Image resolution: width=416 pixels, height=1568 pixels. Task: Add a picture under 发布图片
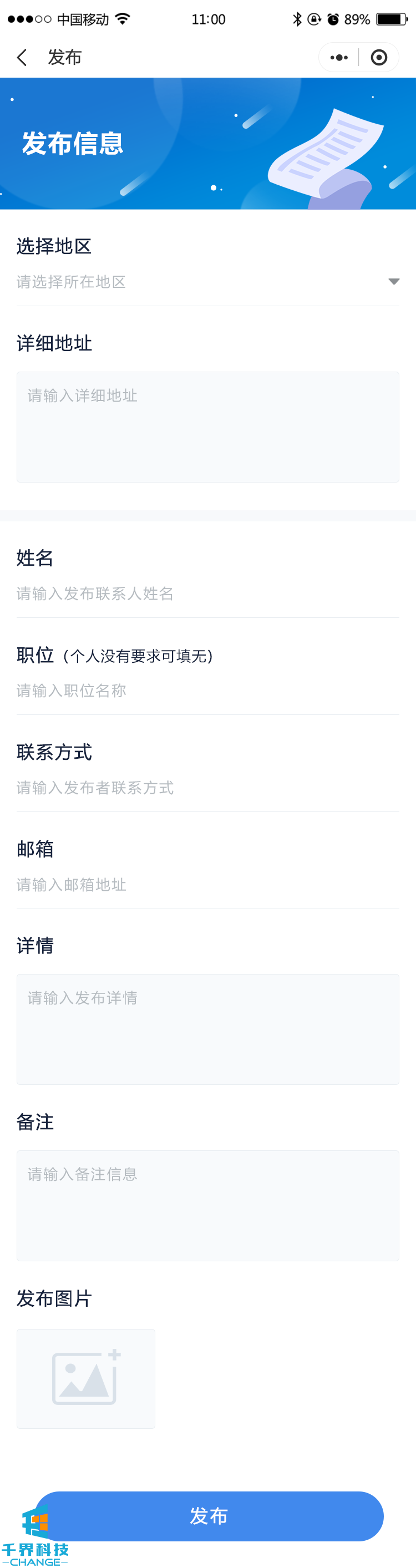point(85,1379)
